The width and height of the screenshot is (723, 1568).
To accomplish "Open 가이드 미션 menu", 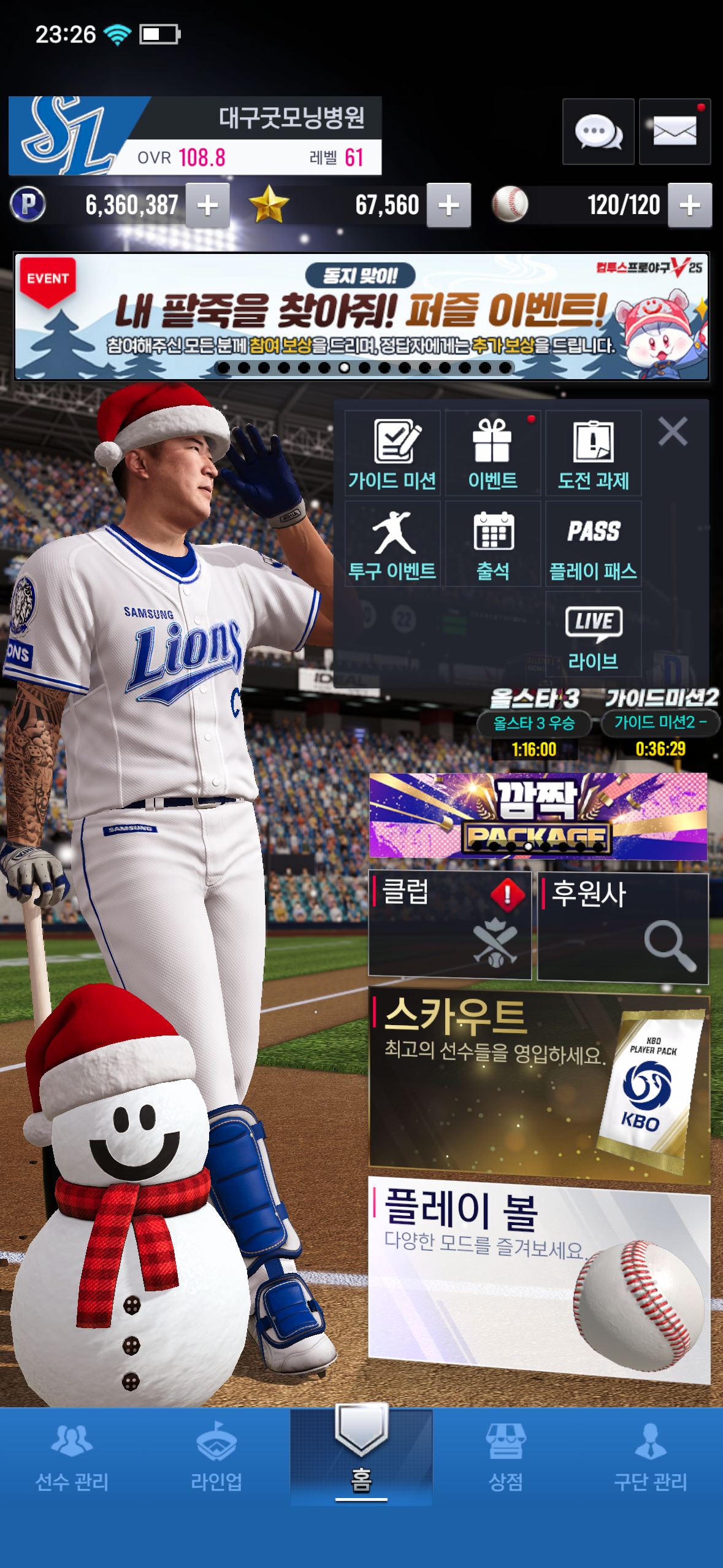I will (x=392, y=453).
